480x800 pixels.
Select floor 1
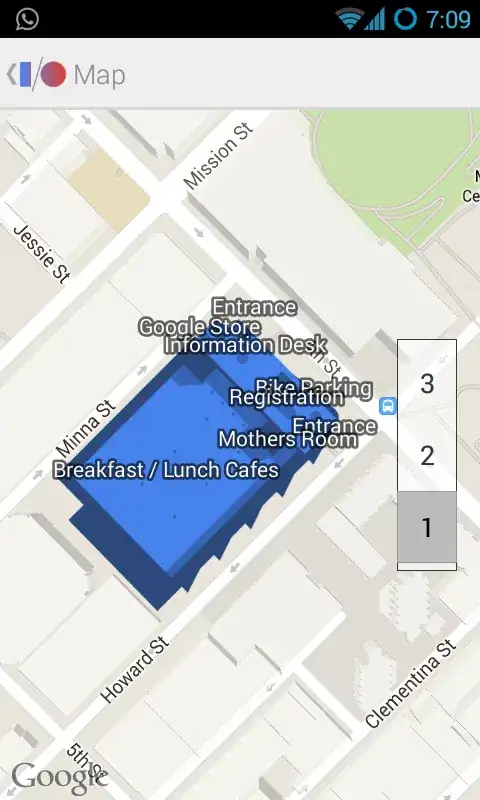pos(427,527)
